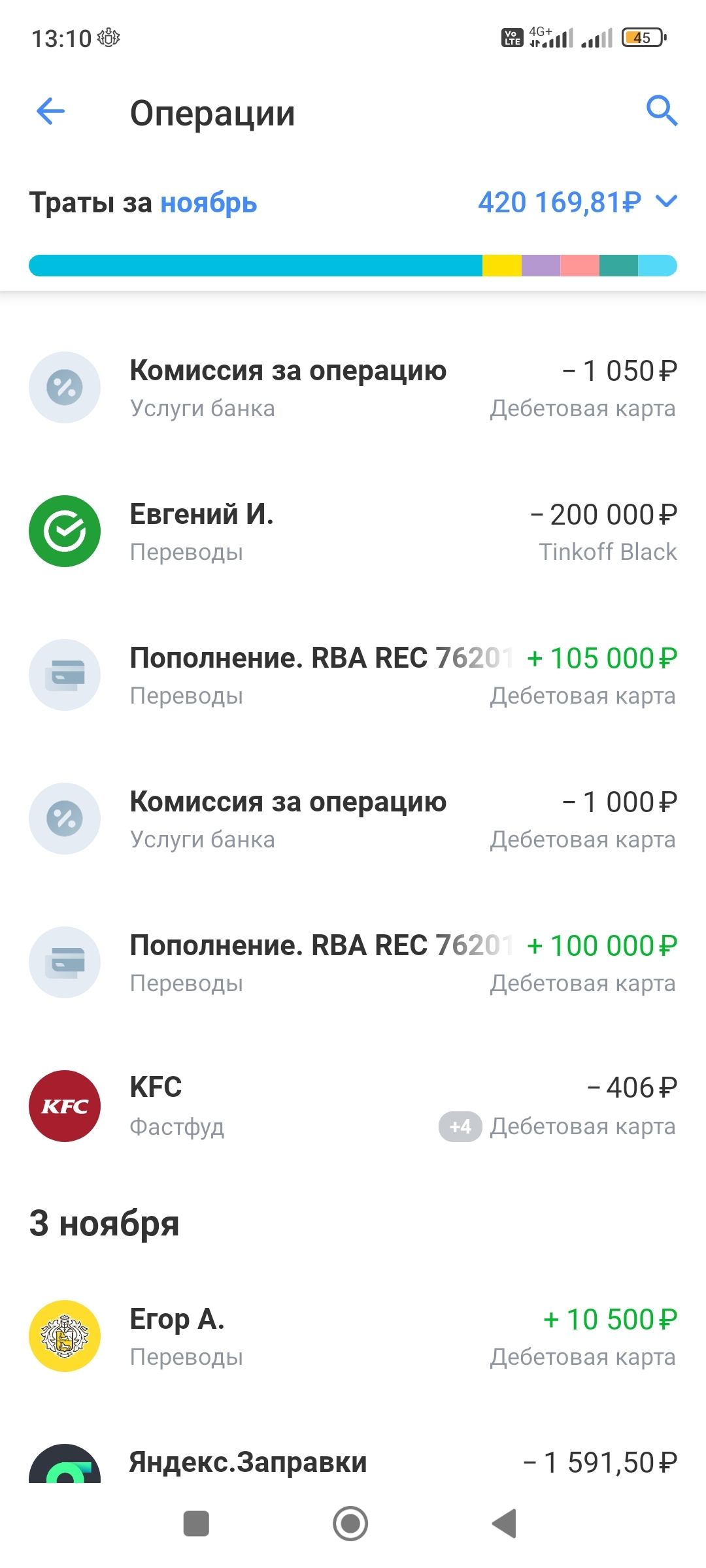Viewport: 706px width, 1568px height.
Task: Open the Яндекс.Заправки payment
Action: [x=353, y=1463]
